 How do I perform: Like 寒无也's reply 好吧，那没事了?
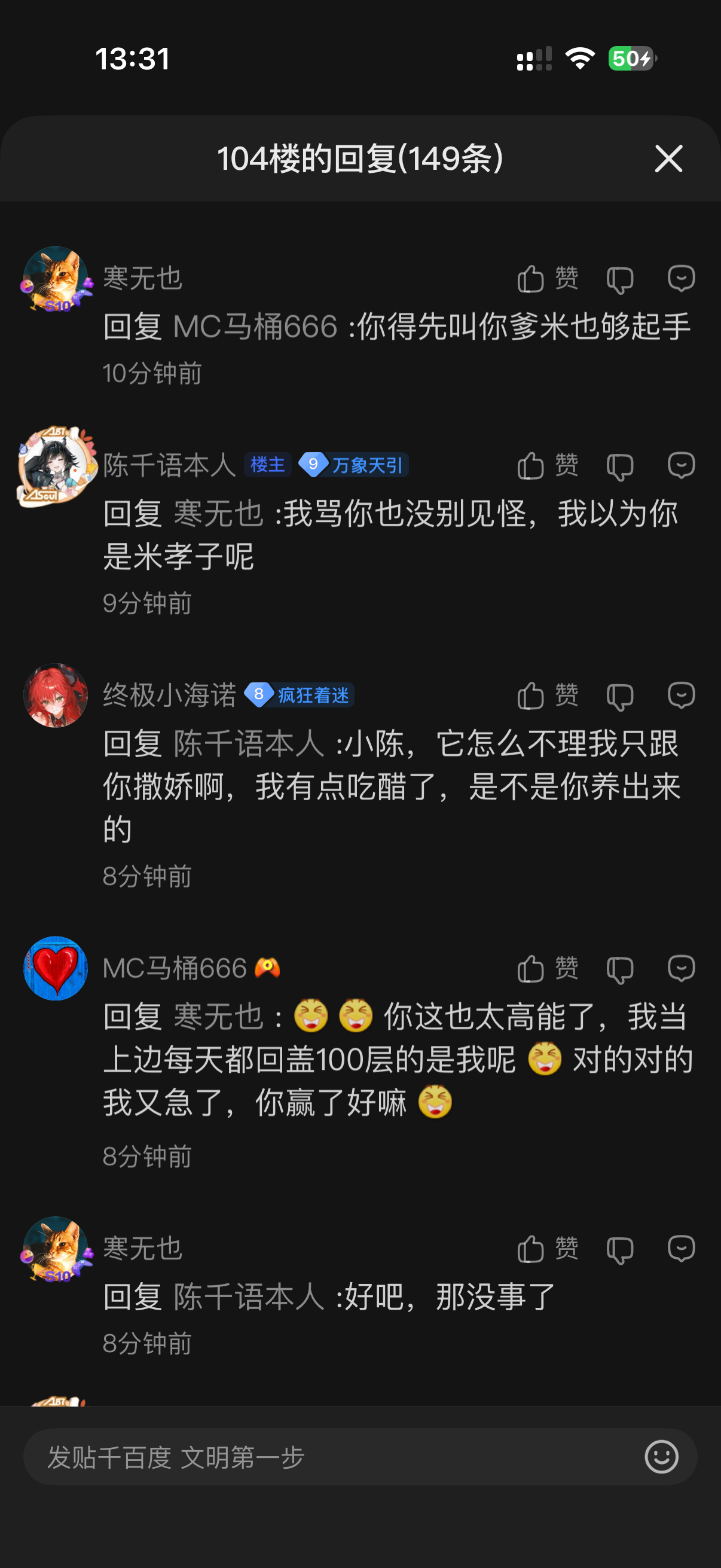(547, 1249)
